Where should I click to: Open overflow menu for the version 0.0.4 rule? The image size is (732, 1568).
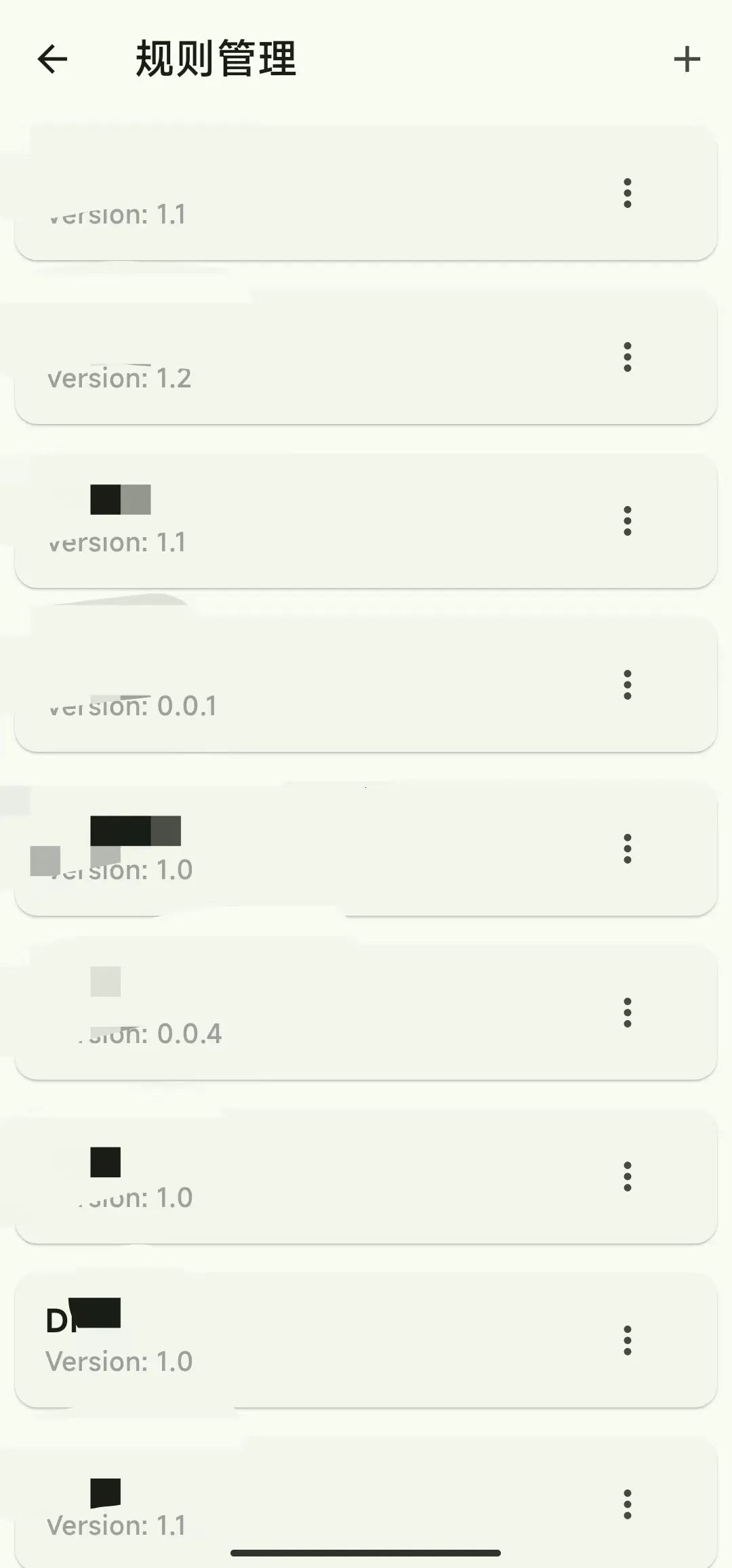(x=628, y=1013)
